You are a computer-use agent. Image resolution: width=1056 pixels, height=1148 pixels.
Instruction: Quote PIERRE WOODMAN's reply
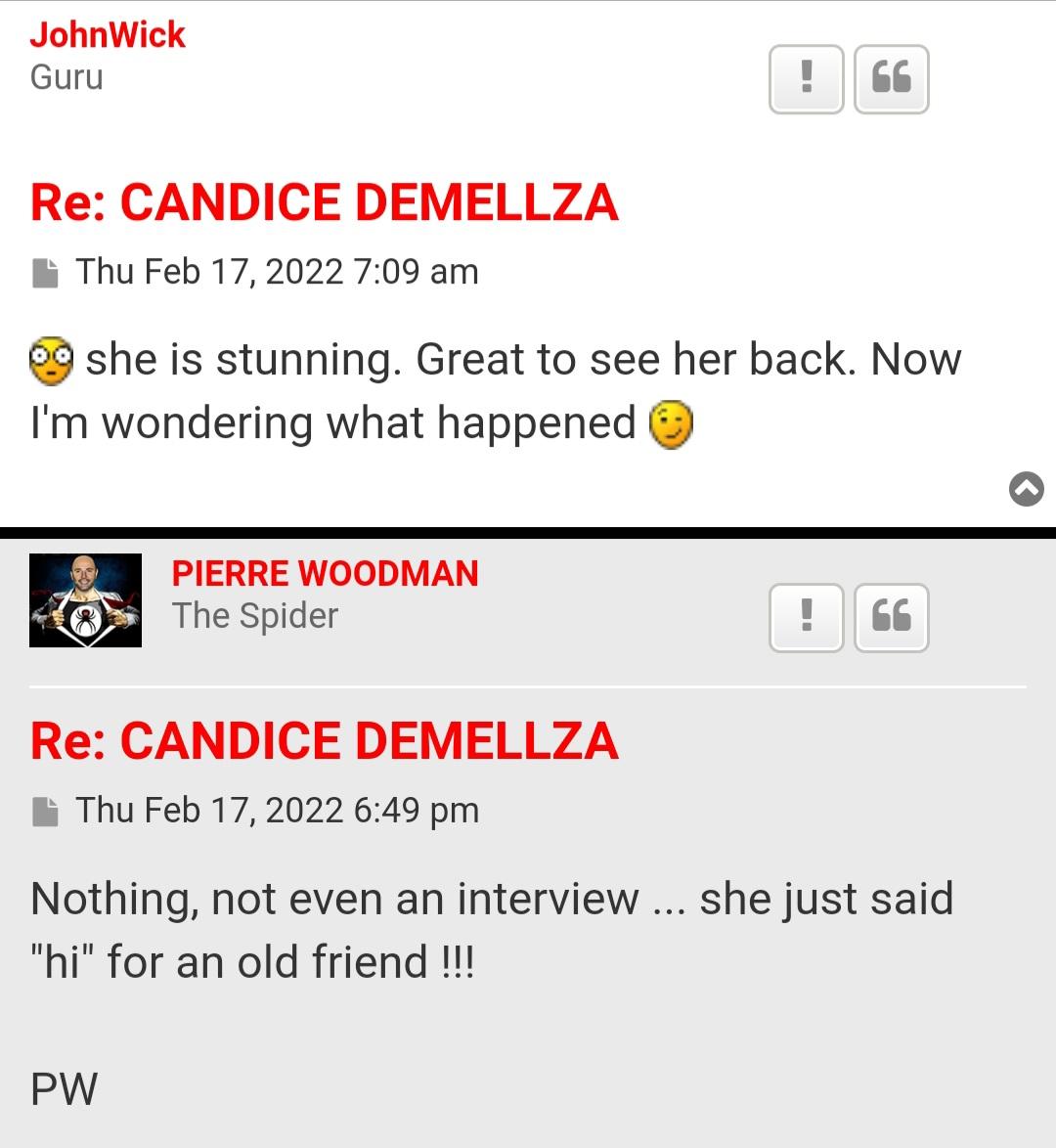891,617
